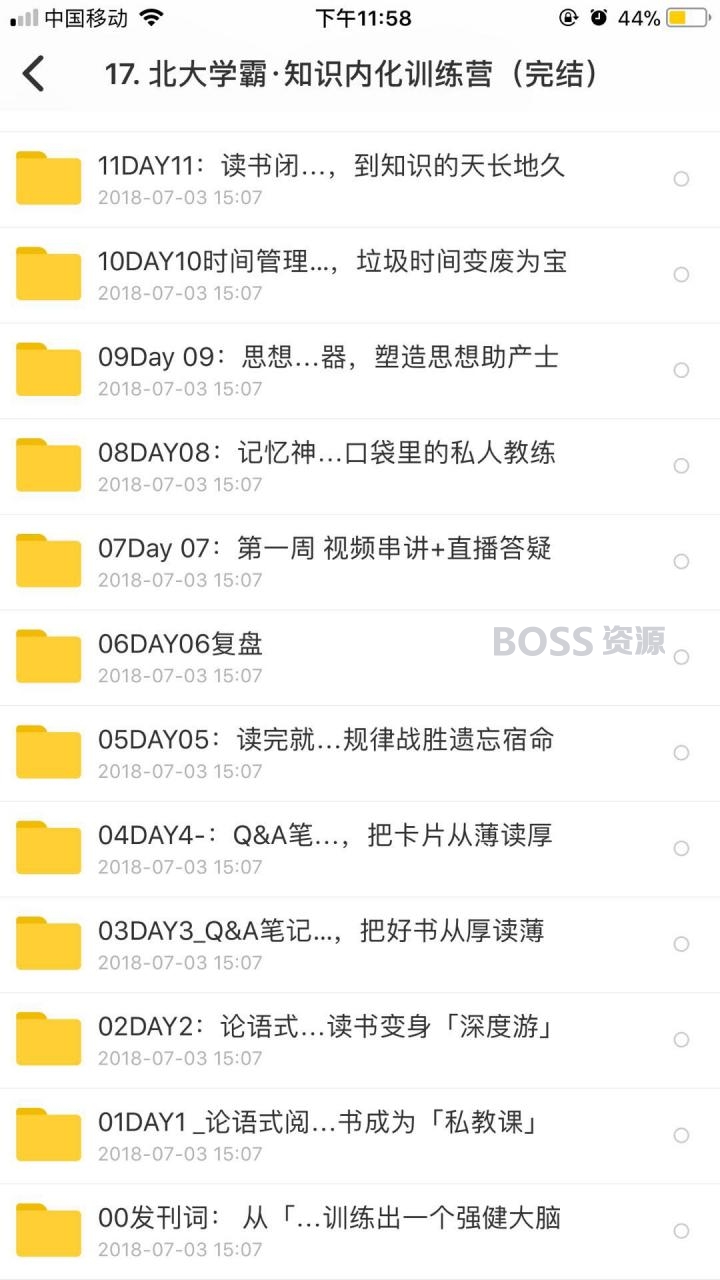Tick the selection circle for 07Day 07

click(x=681, y=561)
